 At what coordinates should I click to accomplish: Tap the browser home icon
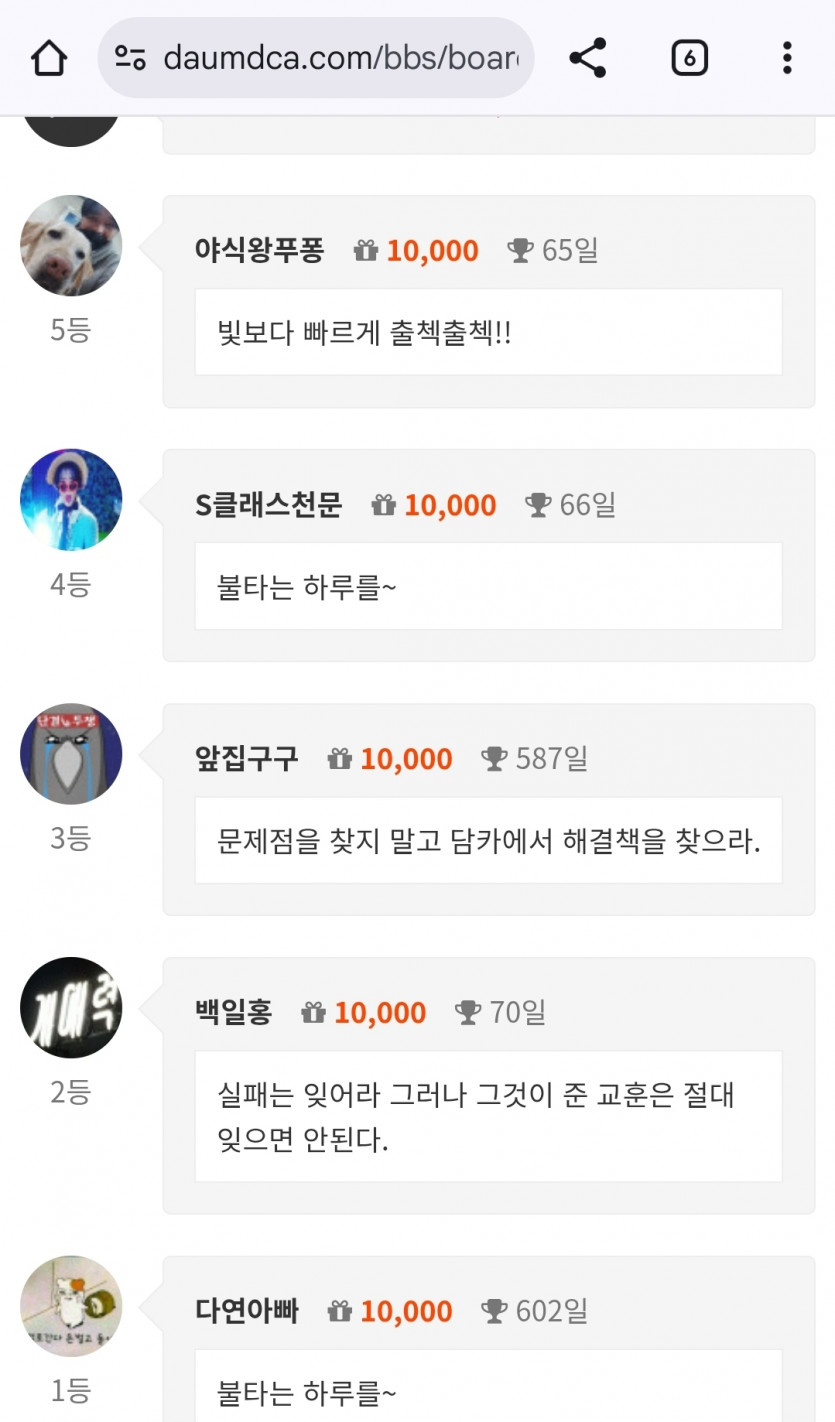49,58
